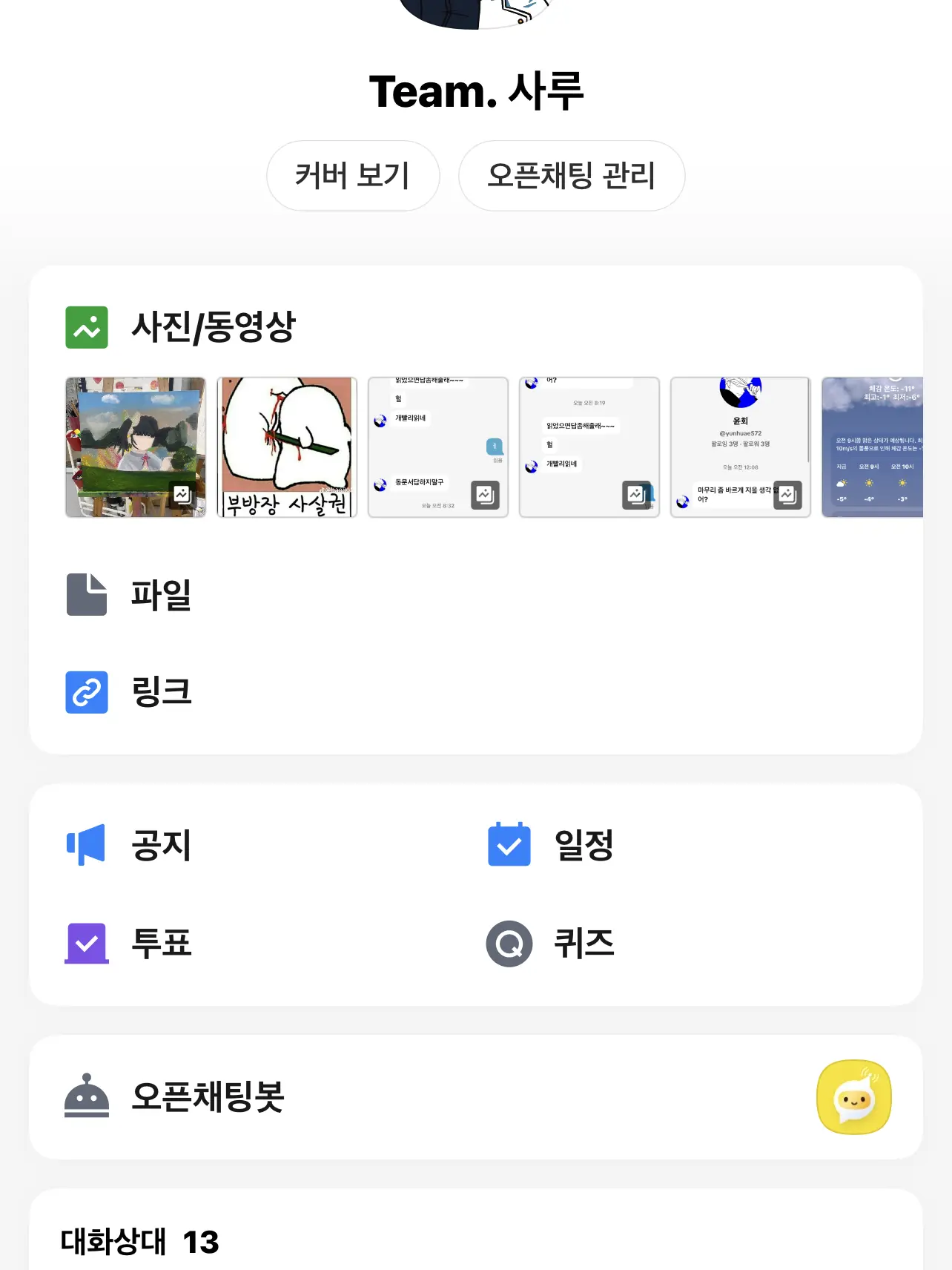This screenshot has height=1270, width=952.
Task: Open the 부방장 사살권 drawing thumbnail
Action: tap(287, 447)
